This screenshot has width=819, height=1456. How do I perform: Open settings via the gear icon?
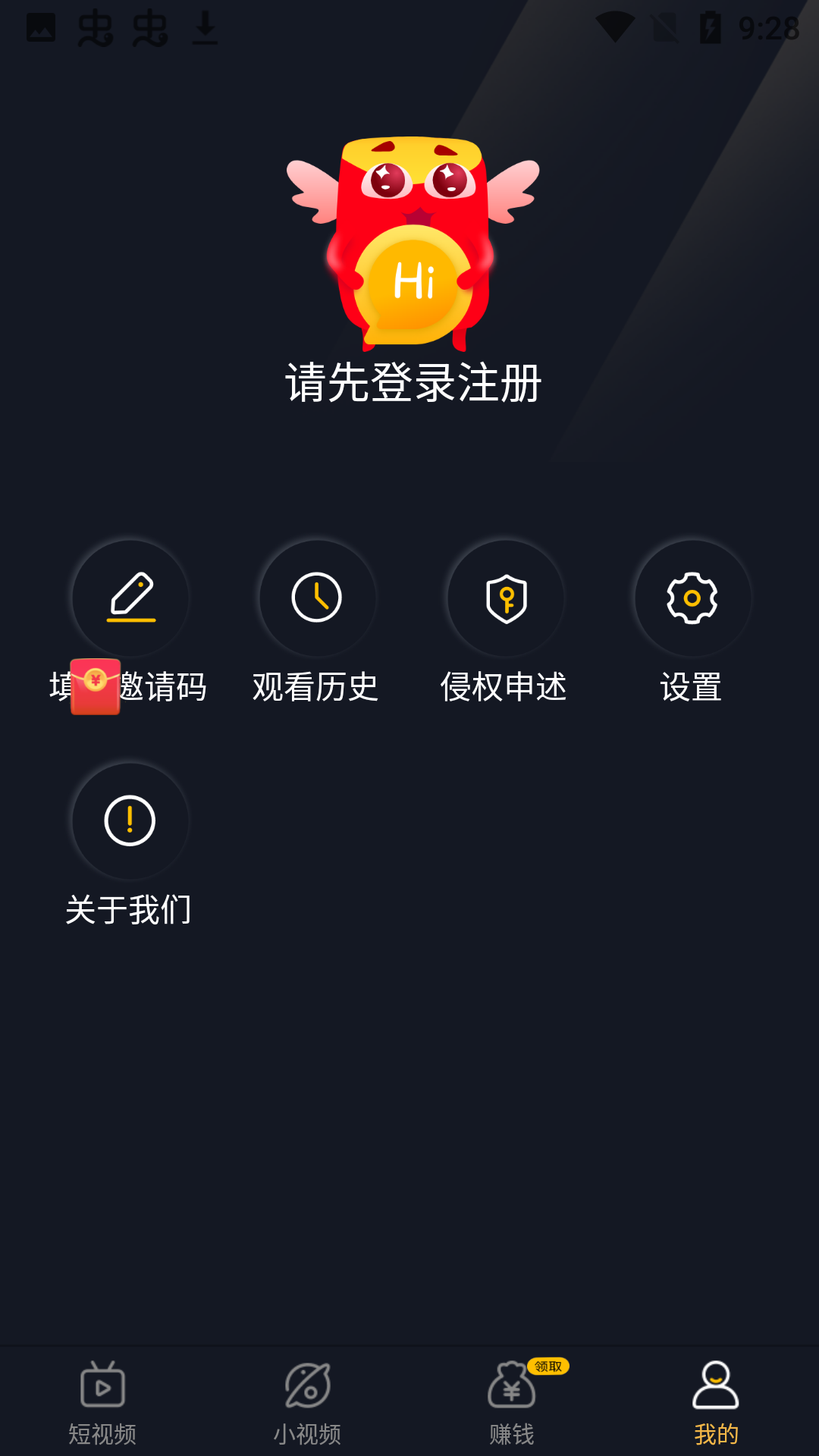pyautogui.click(x=692, y=598)
